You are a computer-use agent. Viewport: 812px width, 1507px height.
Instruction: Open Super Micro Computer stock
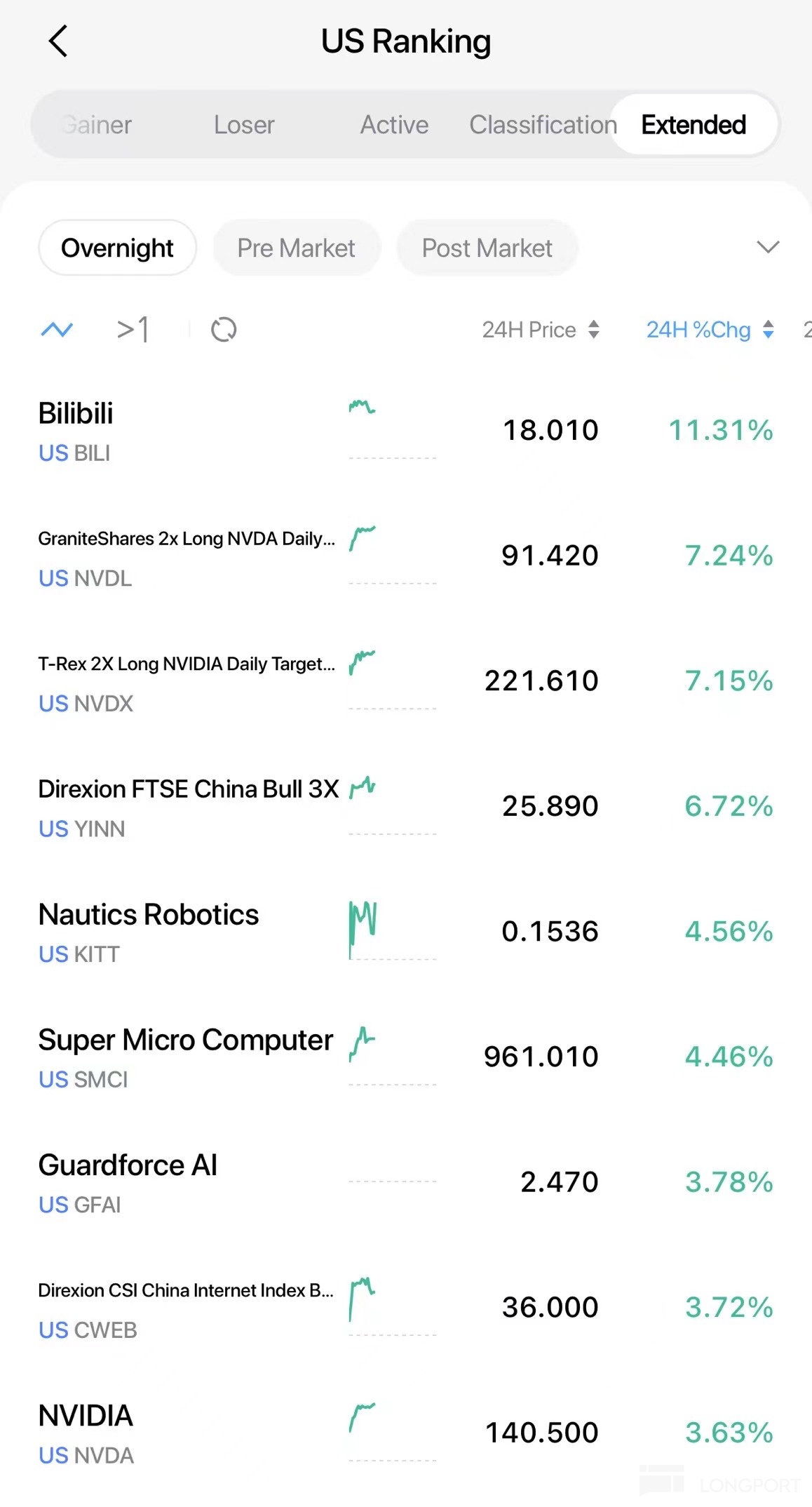(x=406, y=1057)
